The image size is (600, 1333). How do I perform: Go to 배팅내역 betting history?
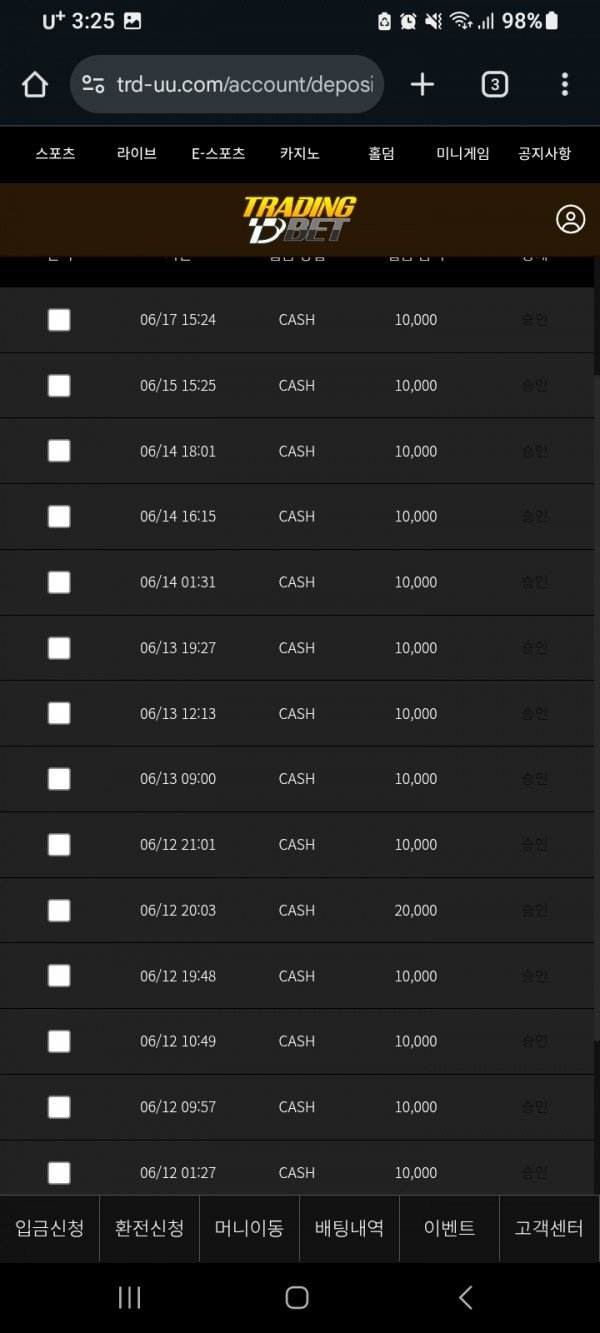point(349,1228)
